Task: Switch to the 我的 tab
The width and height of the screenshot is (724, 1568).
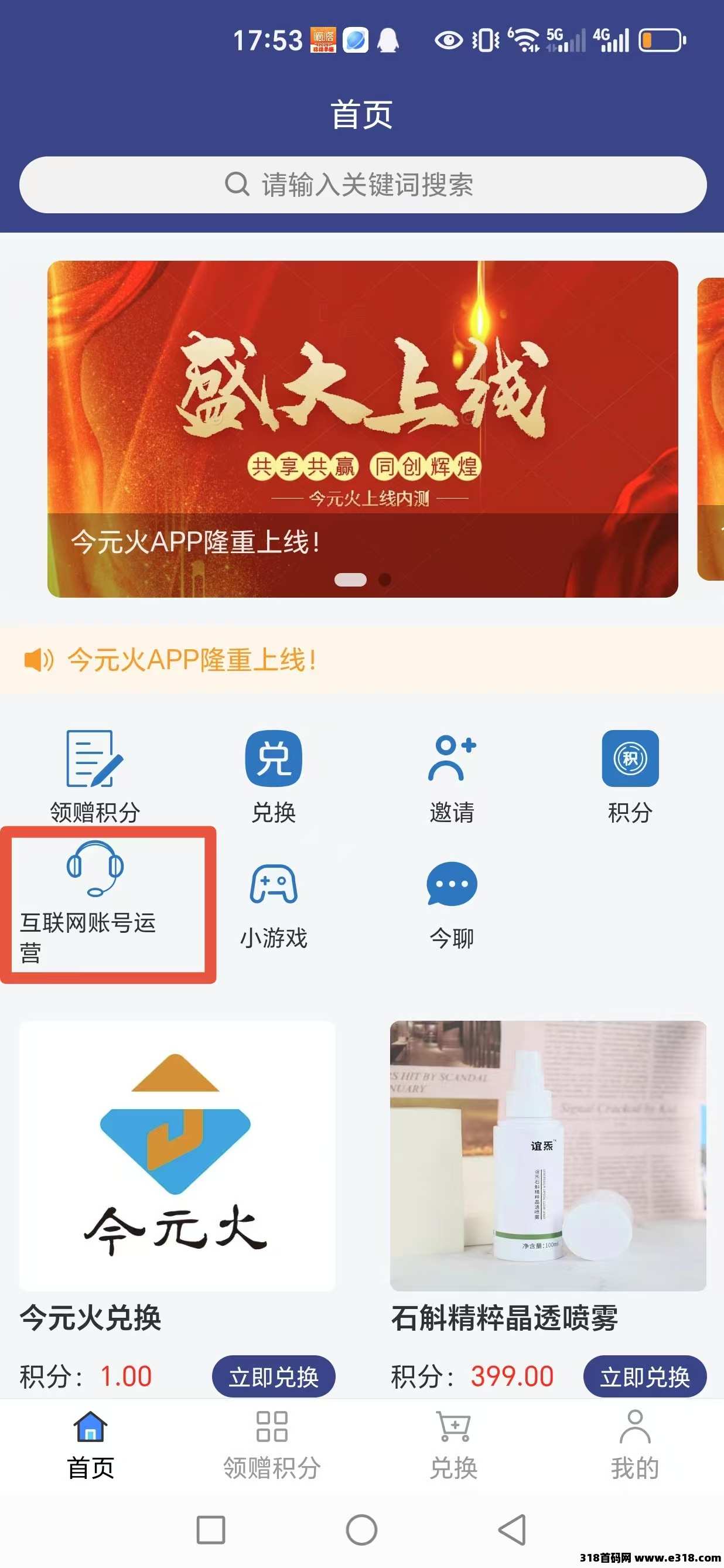Action: tap(634, 1444)
